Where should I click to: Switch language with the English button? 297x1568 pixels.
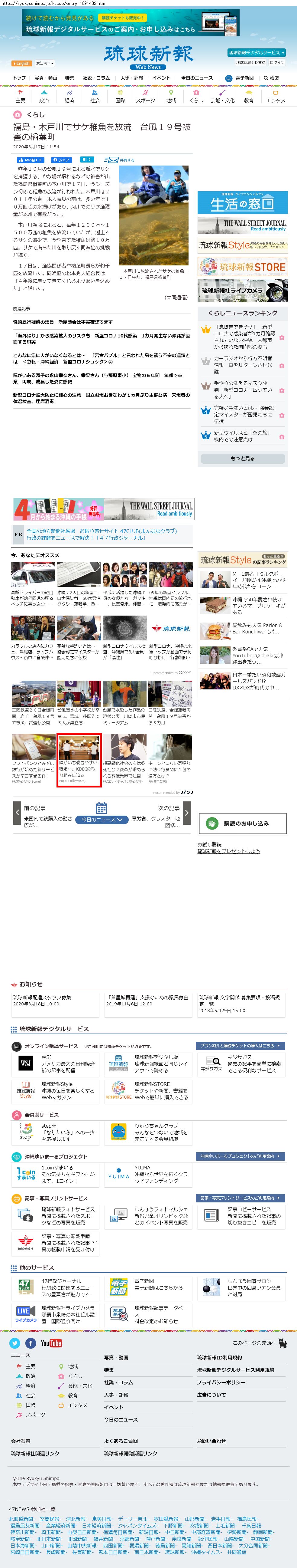pyautogui.click(x=21, y=63)
